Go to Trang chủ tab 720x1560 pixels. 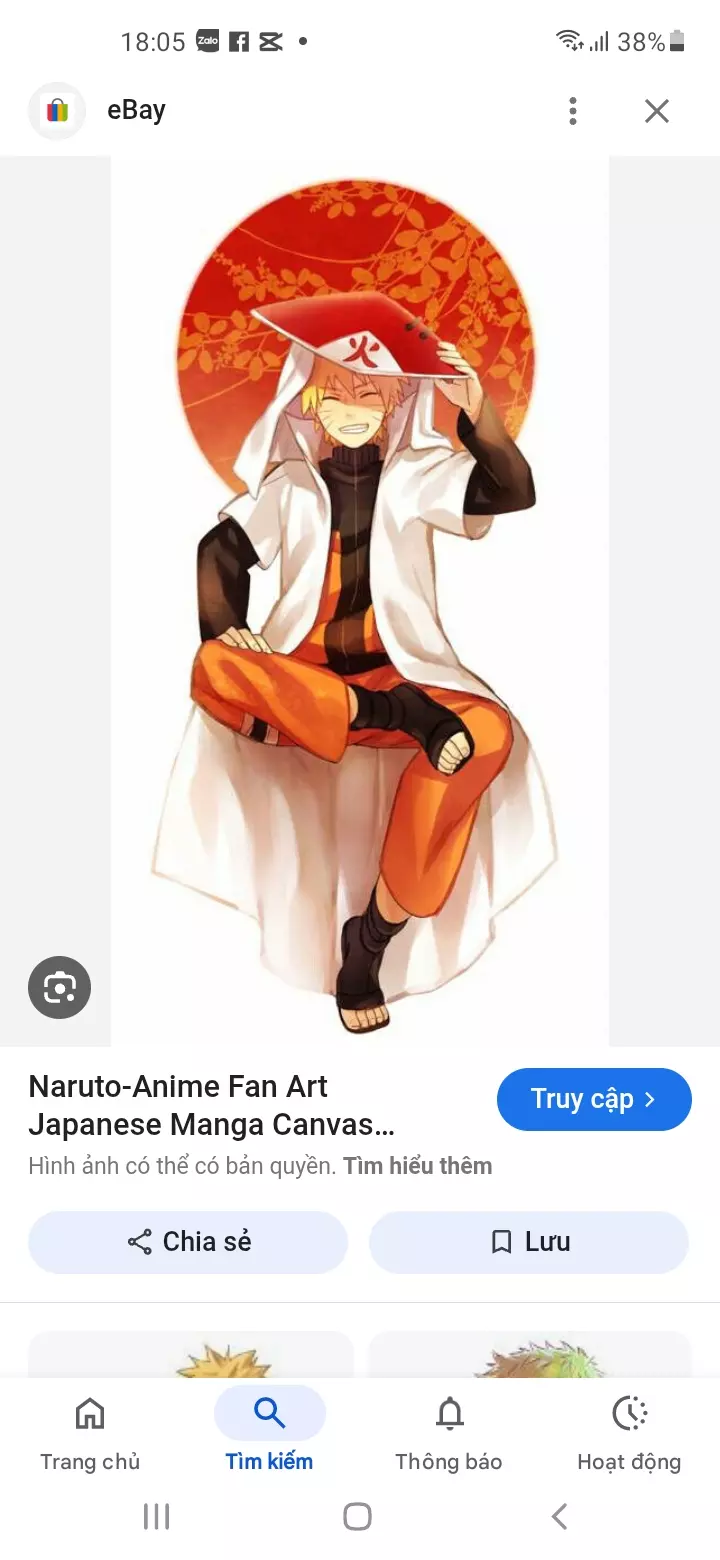click(x=90, y=1432)
